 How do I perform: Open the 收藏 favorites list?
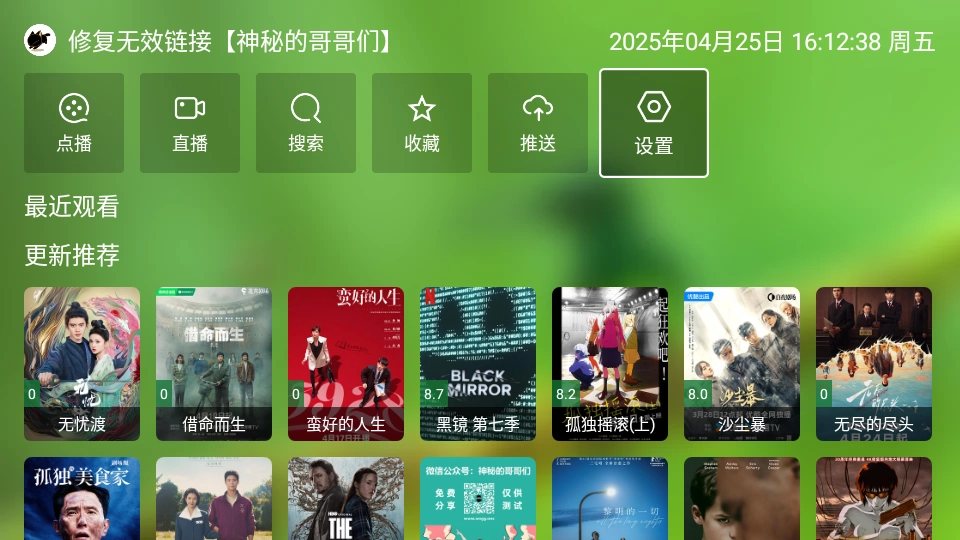pyautogui.click(x=422, y=123)
